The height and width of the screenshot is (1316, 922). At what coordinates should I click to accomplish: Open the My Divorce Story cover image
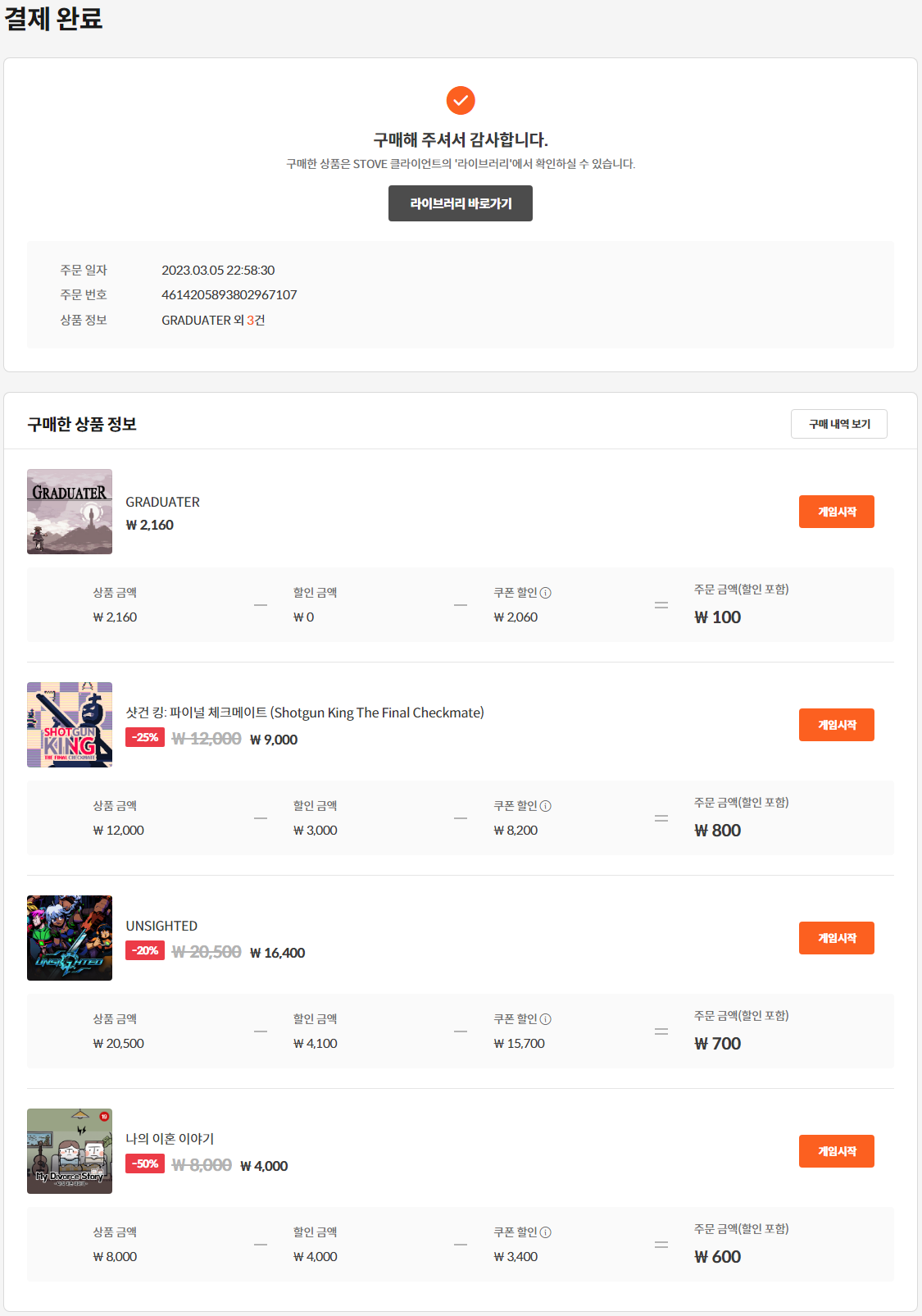point(70,1151)
